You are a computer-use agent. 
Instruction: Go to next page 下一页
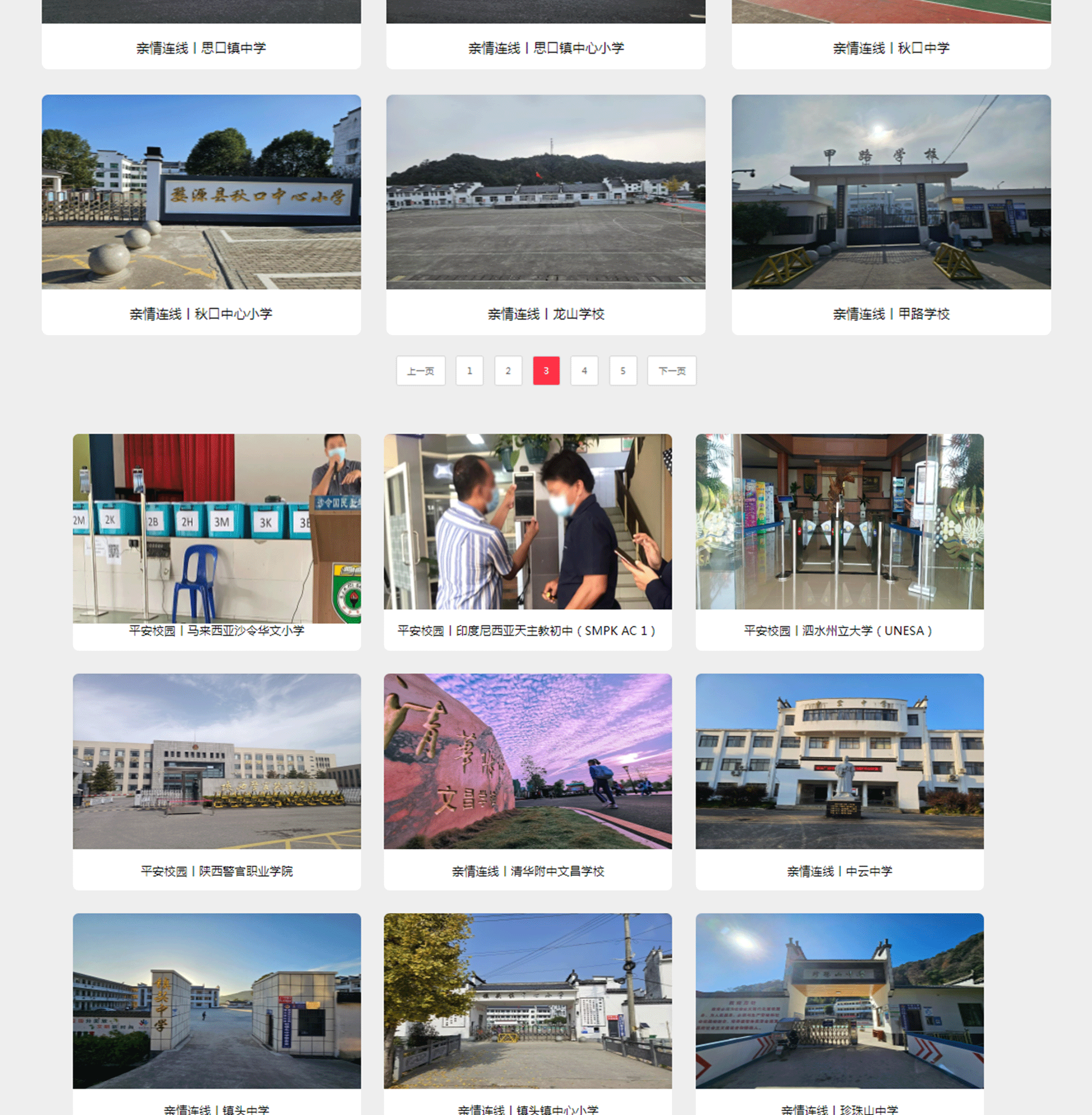point(671,371)
